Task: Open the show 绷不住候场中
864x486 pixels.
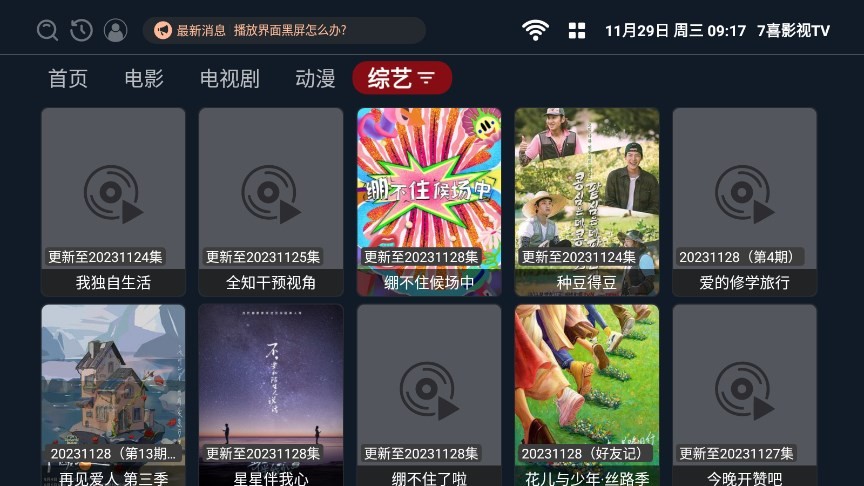Action: 429,200
